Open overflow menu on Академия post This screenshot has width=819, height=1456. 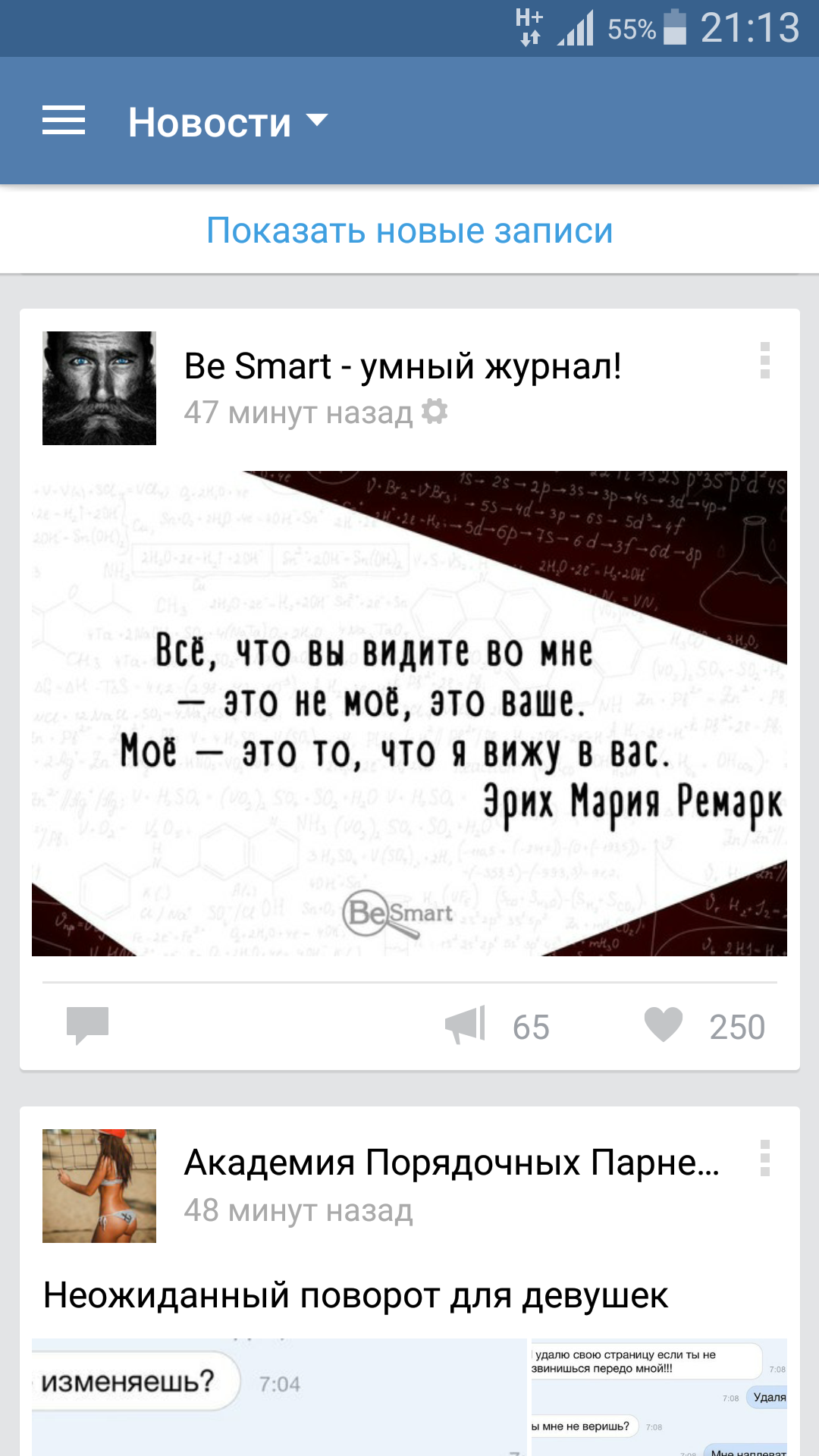tap(765, 1158)
